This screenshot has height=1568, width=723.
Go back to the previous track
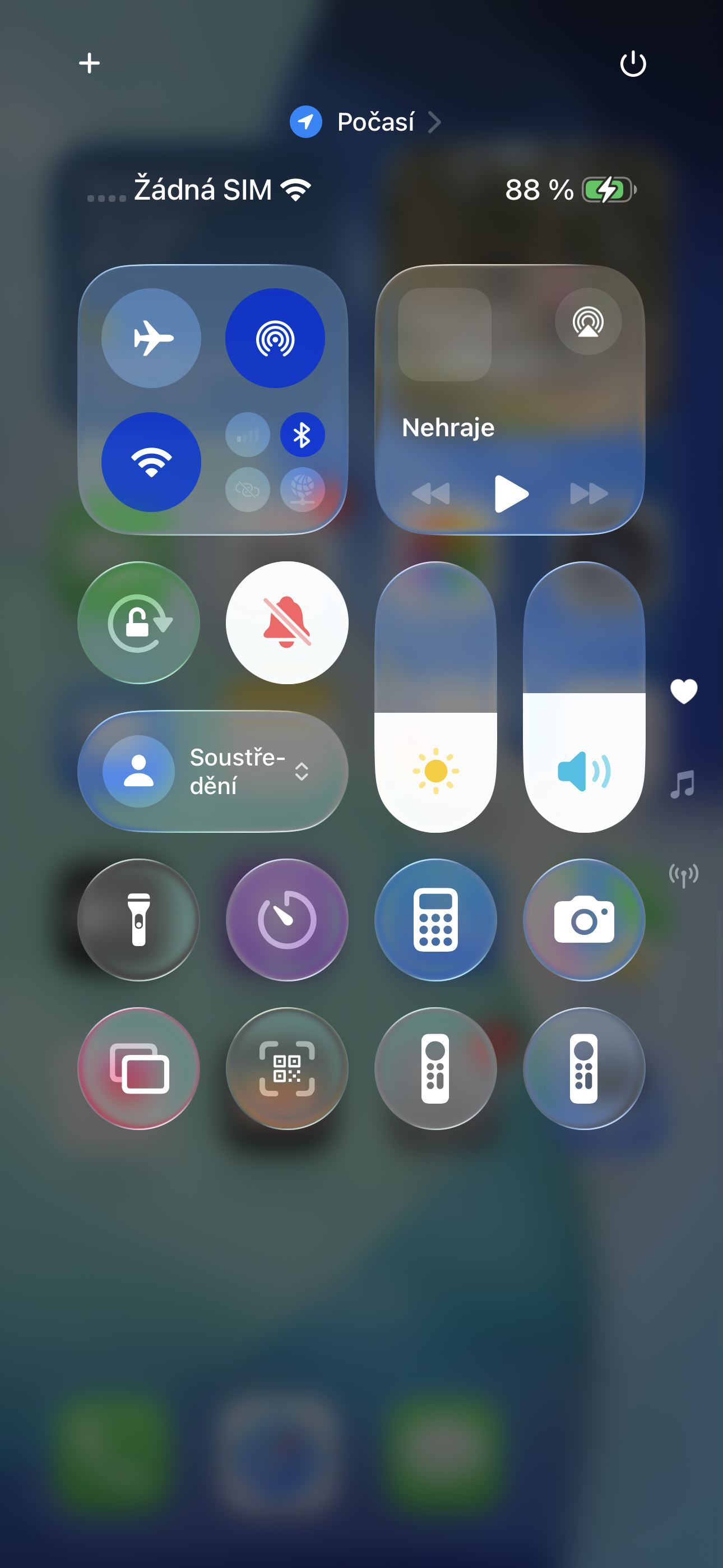[431, 494]
